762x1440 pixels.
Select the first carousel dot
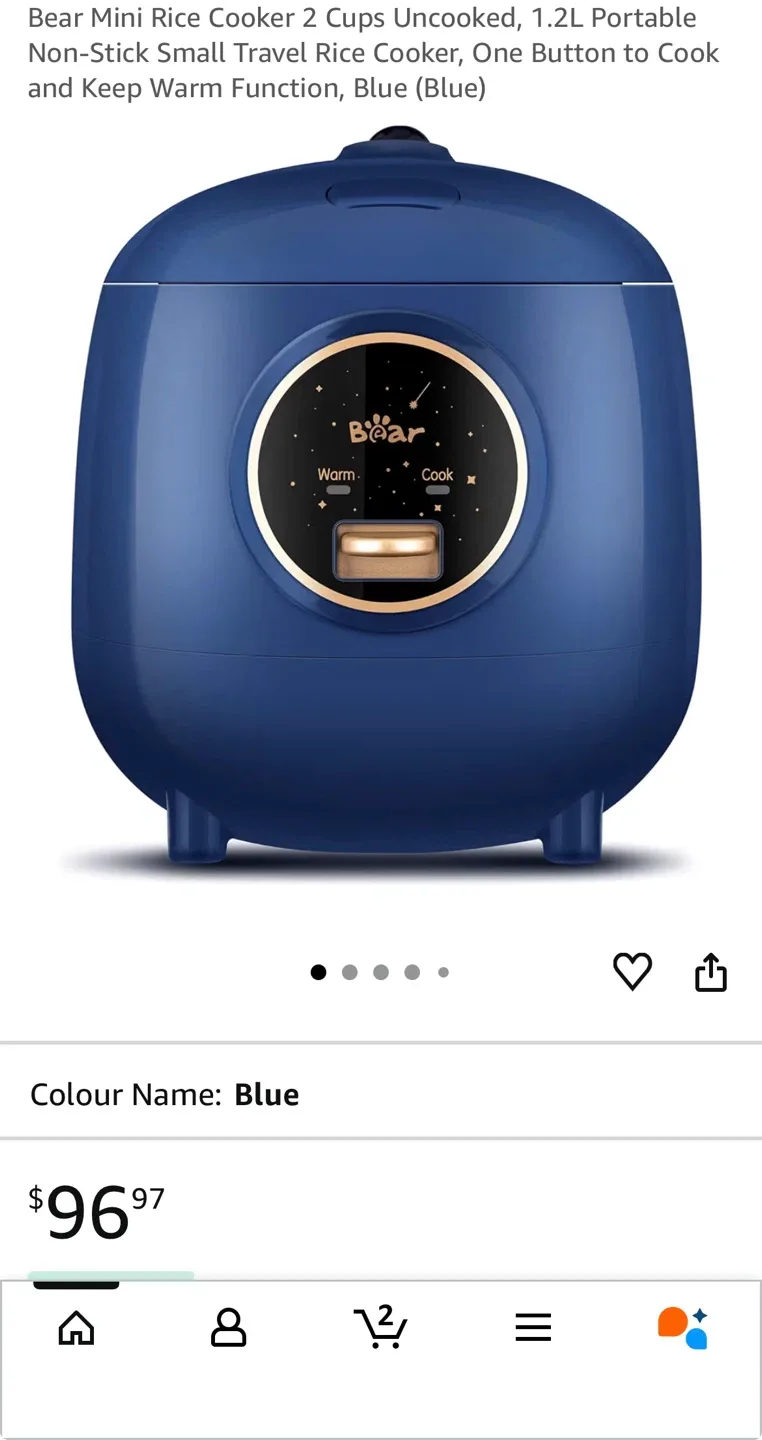318,971
